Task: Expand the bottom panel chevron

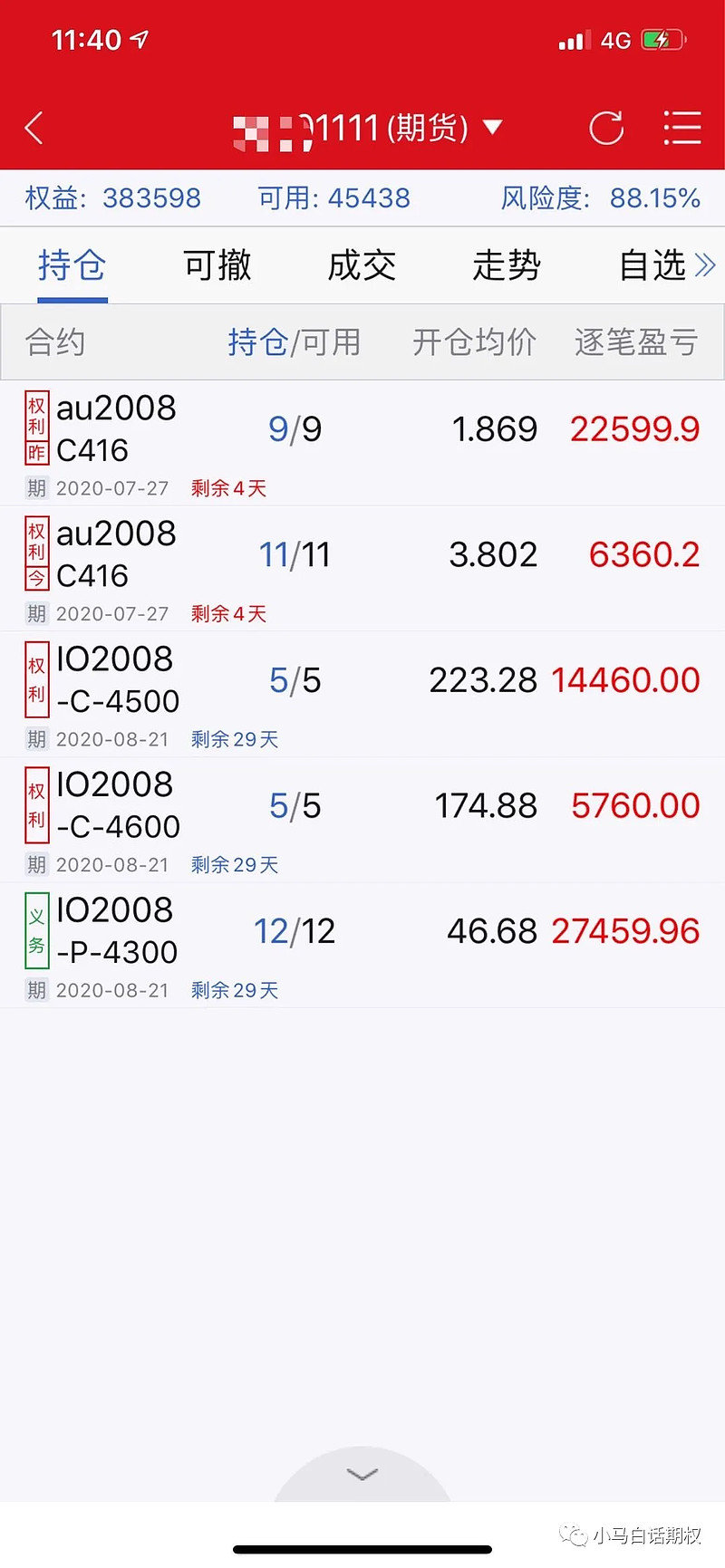Action: coord(362,1475)
